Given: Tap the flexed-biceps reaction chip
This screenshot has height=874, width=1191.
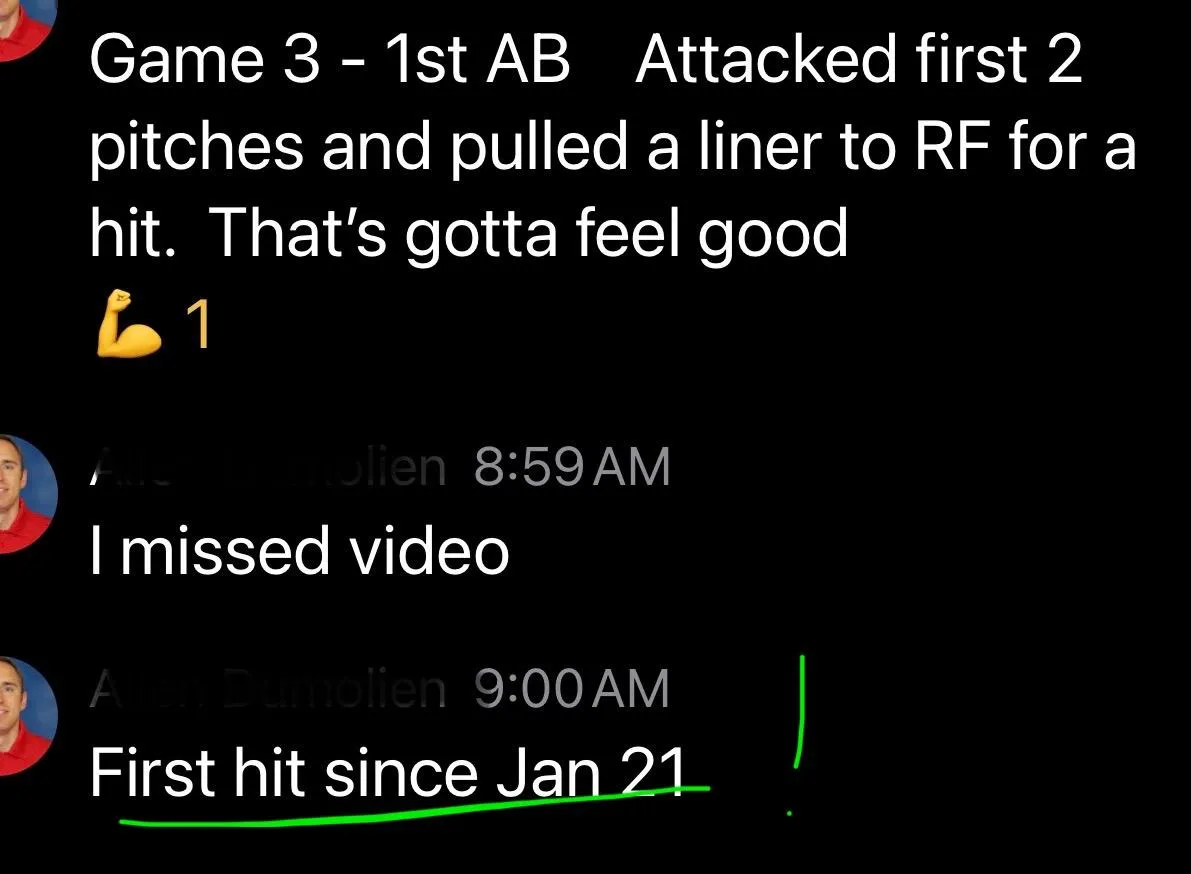Looking at the screenshot, I should (153, 323).
